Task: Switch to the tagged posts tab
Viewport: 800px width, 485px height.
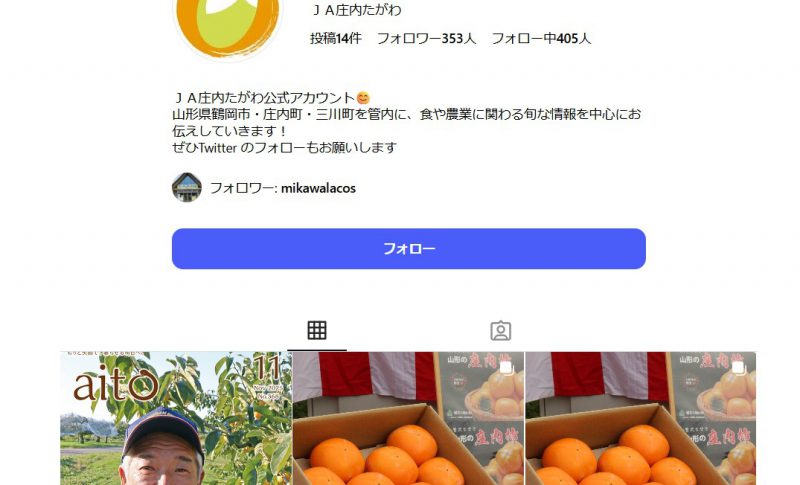Action: click(x=501, y=331)
